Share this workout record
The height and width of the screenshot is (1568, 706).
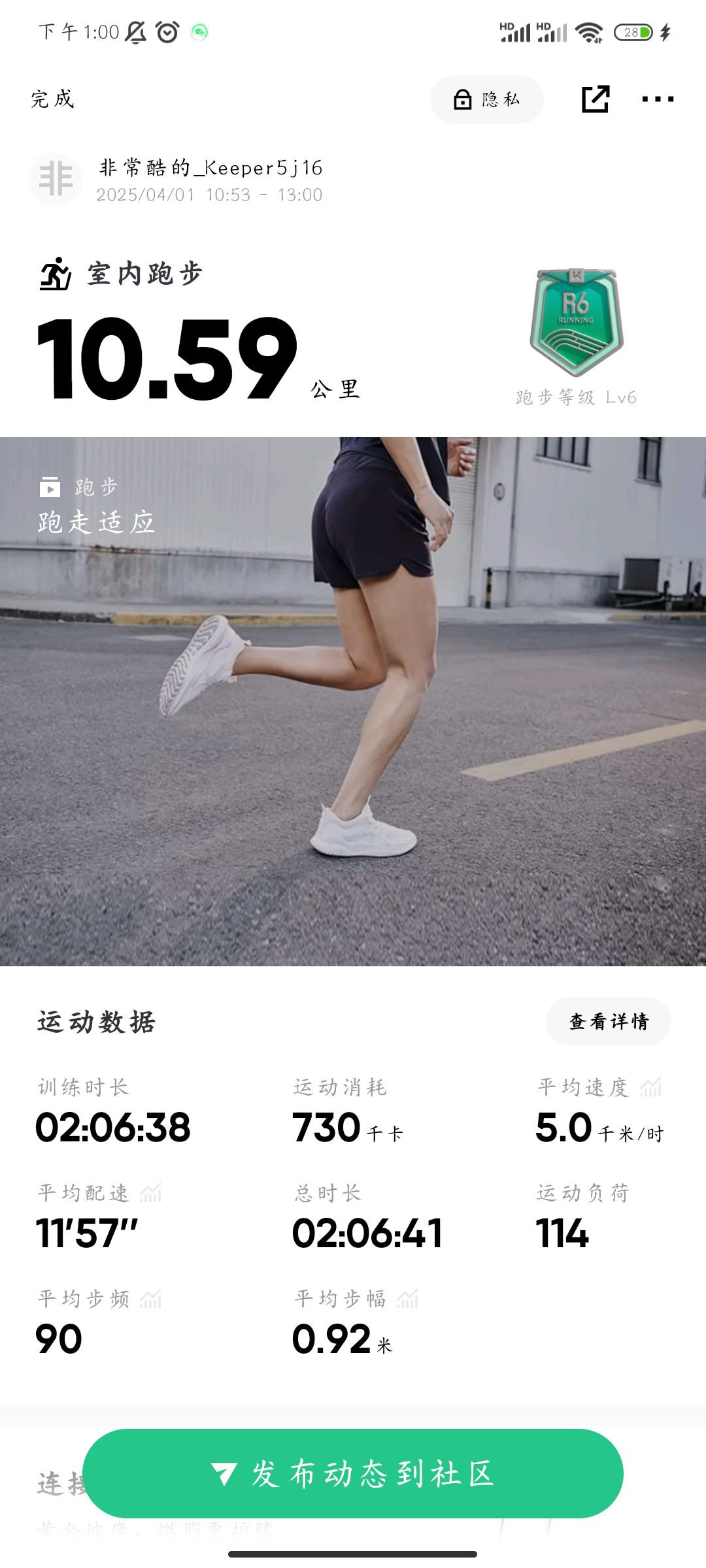click(x=595, y=99)
